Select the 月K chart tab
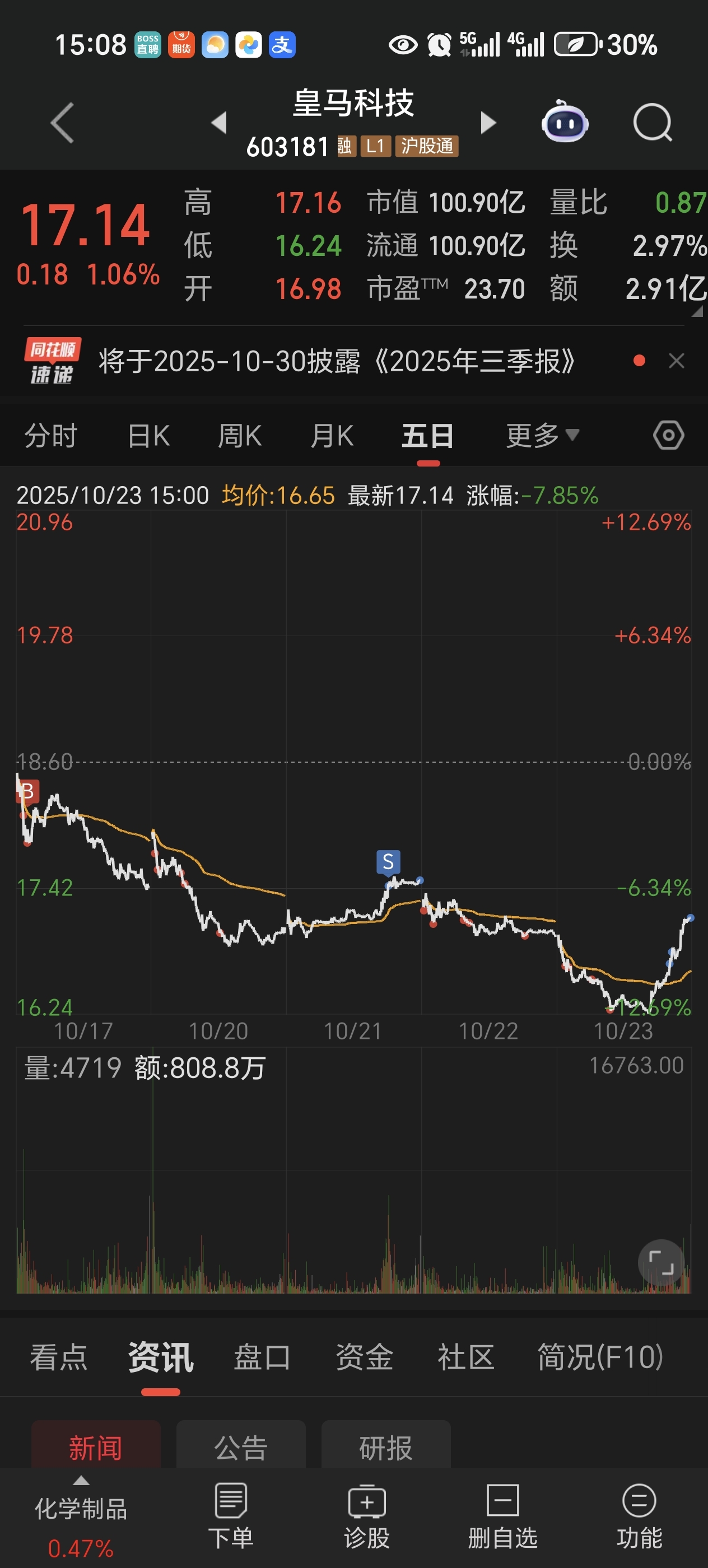Screen dimensions: 708x1568 tap(332, 436)
